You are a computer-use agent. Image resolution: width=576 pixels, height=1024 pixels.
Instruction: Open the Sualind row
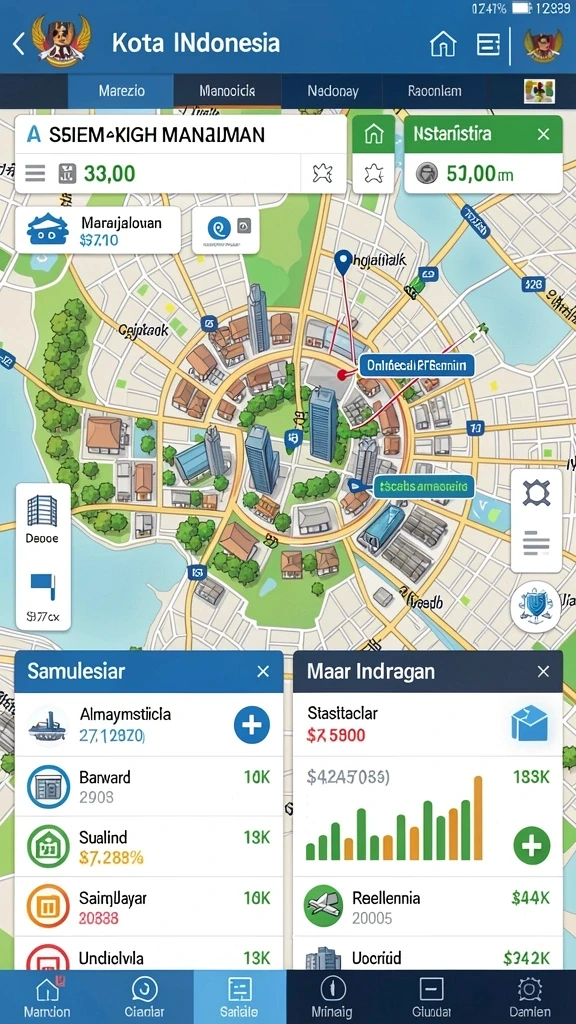click(149, 846)
